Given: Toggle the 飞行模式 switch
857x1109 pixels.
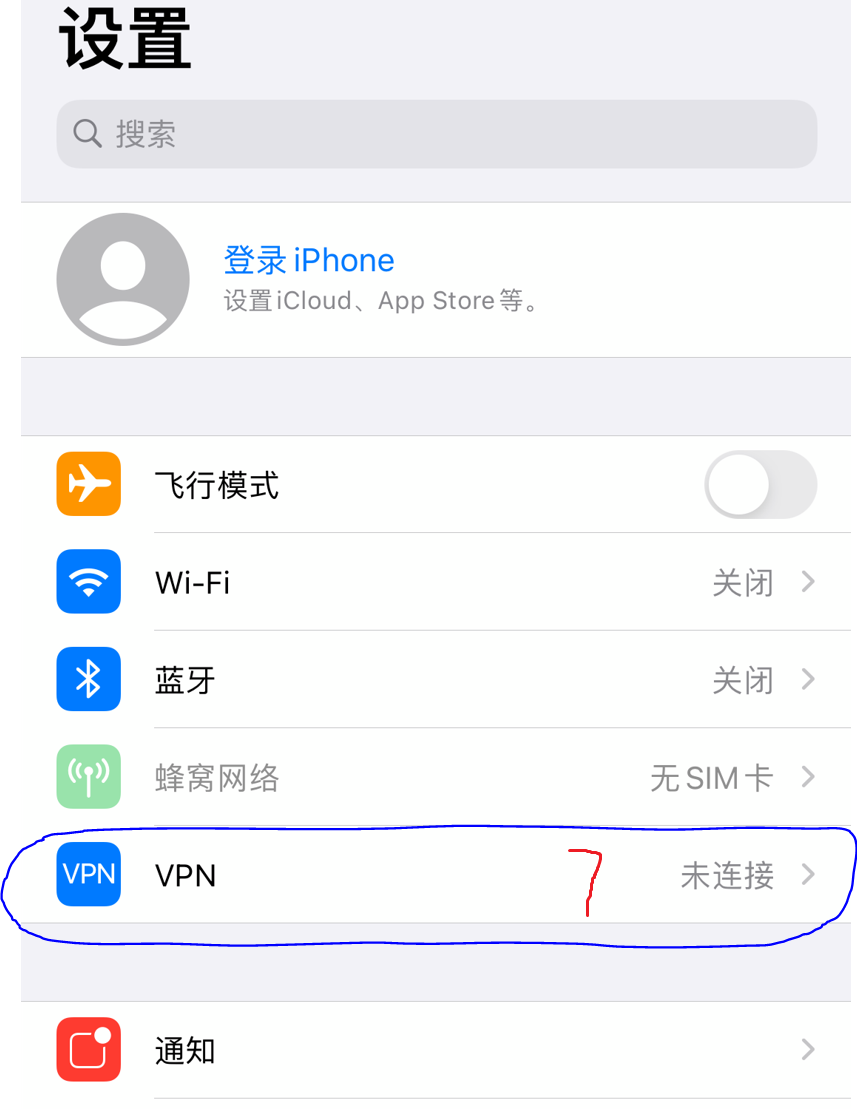Looking at the screenshot, I should (x=760, y=485).
